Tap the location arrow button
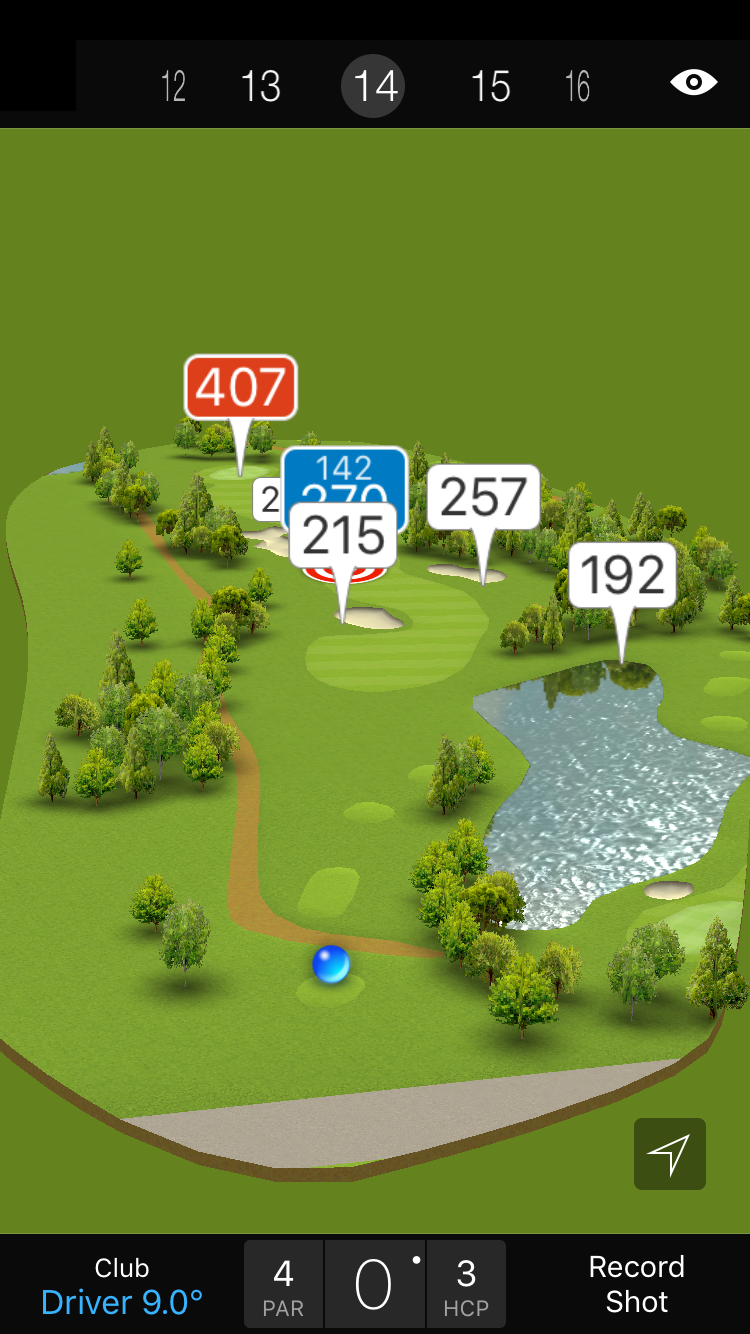Viewport: 750px width, 1334px height. 669,1154
